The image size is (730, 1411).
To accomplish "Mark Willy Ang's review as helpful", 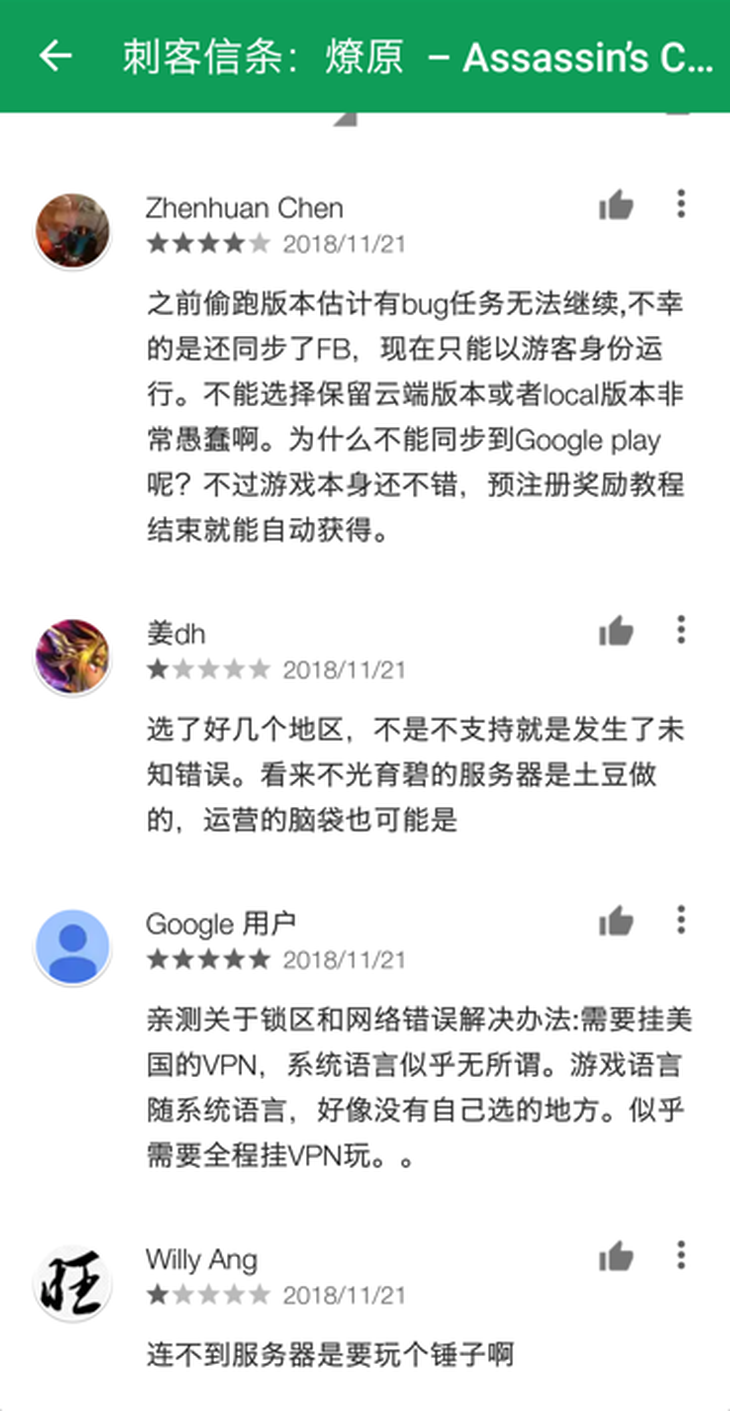I will (616, 1257).
